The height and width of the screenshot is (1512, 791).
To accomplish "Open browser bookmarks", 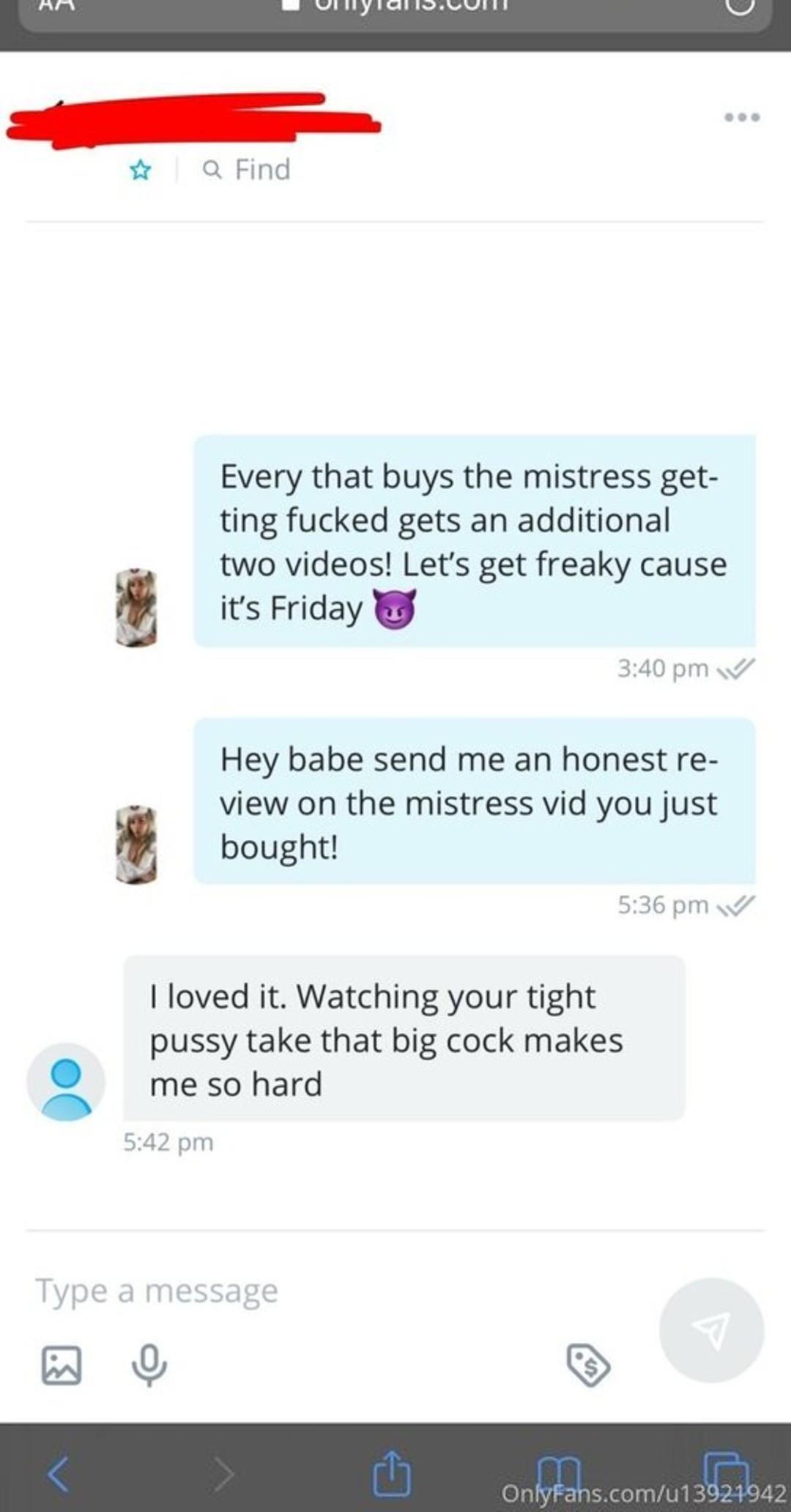I will click(559, 1472).
